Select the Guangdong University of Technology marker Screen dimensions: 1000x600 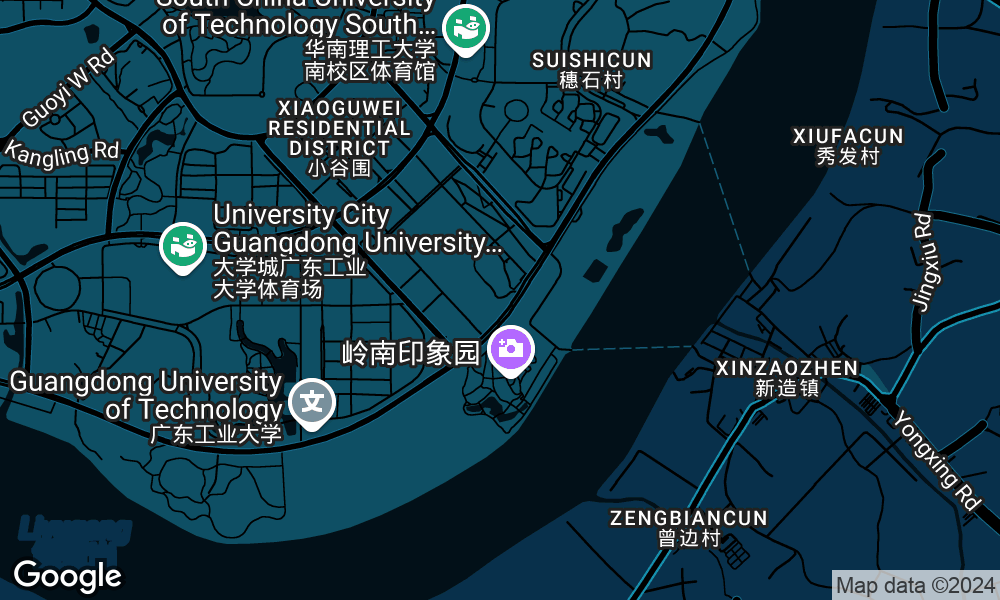point(312,402)
